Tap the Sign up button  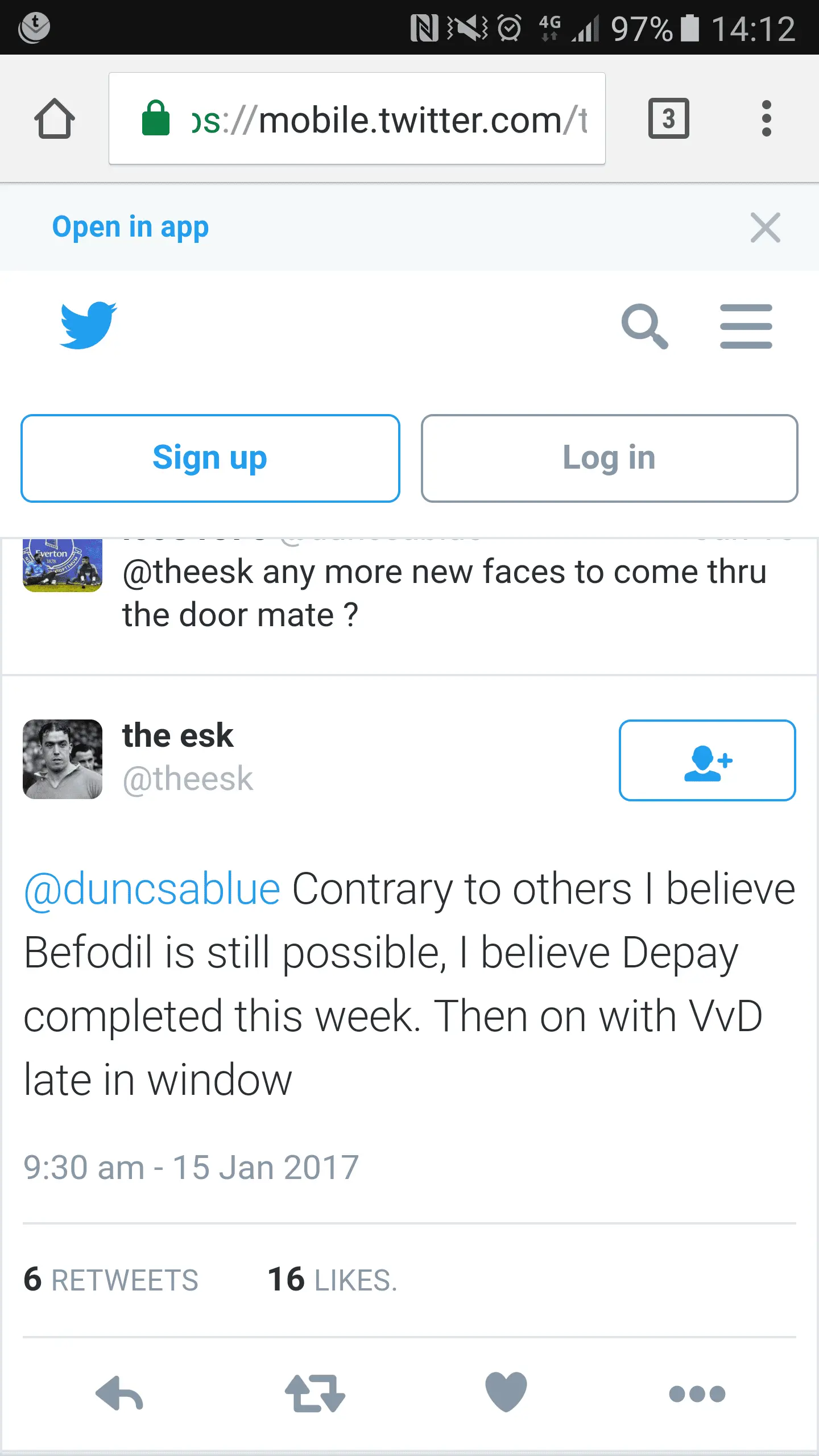210,458
